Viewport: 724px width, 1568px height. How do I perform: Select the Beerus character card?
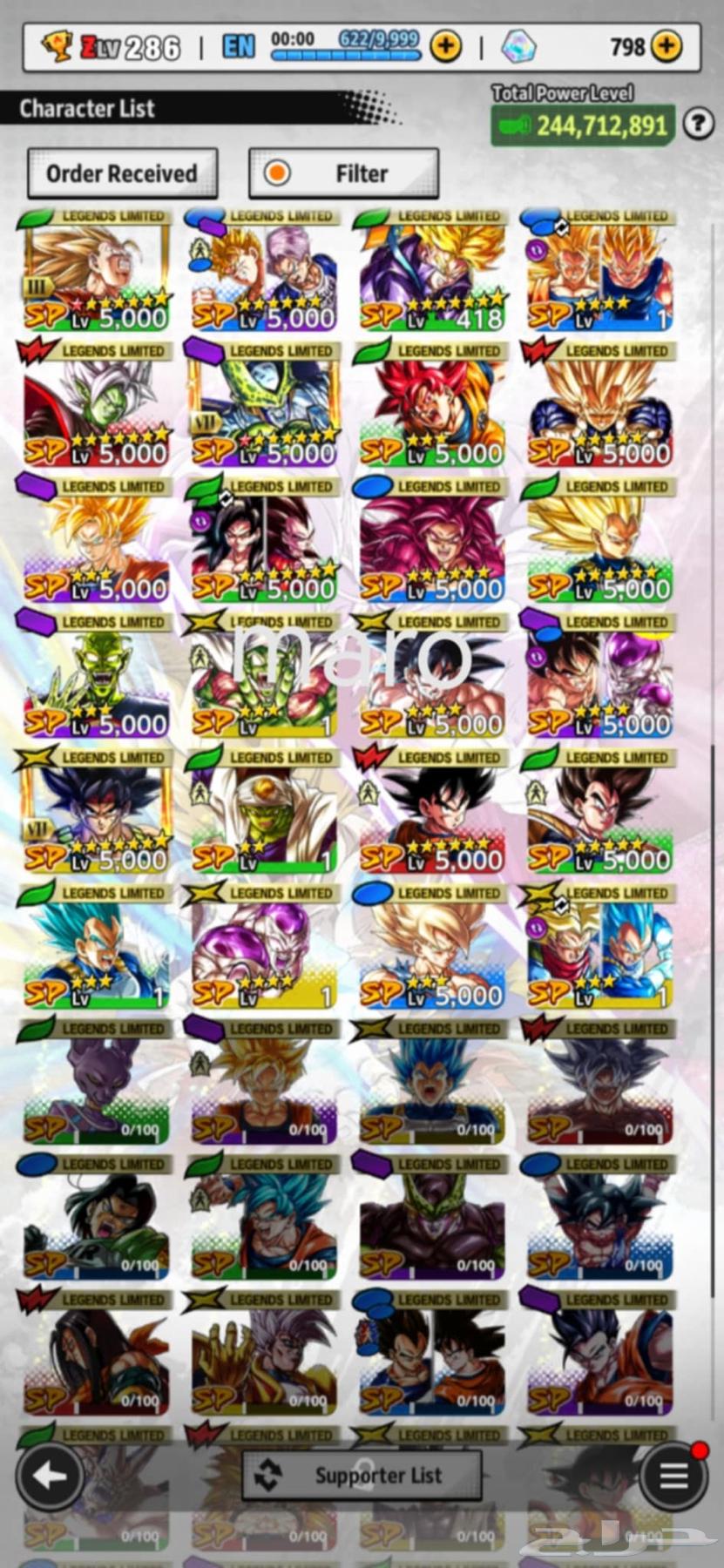[x=96, y=1080]
